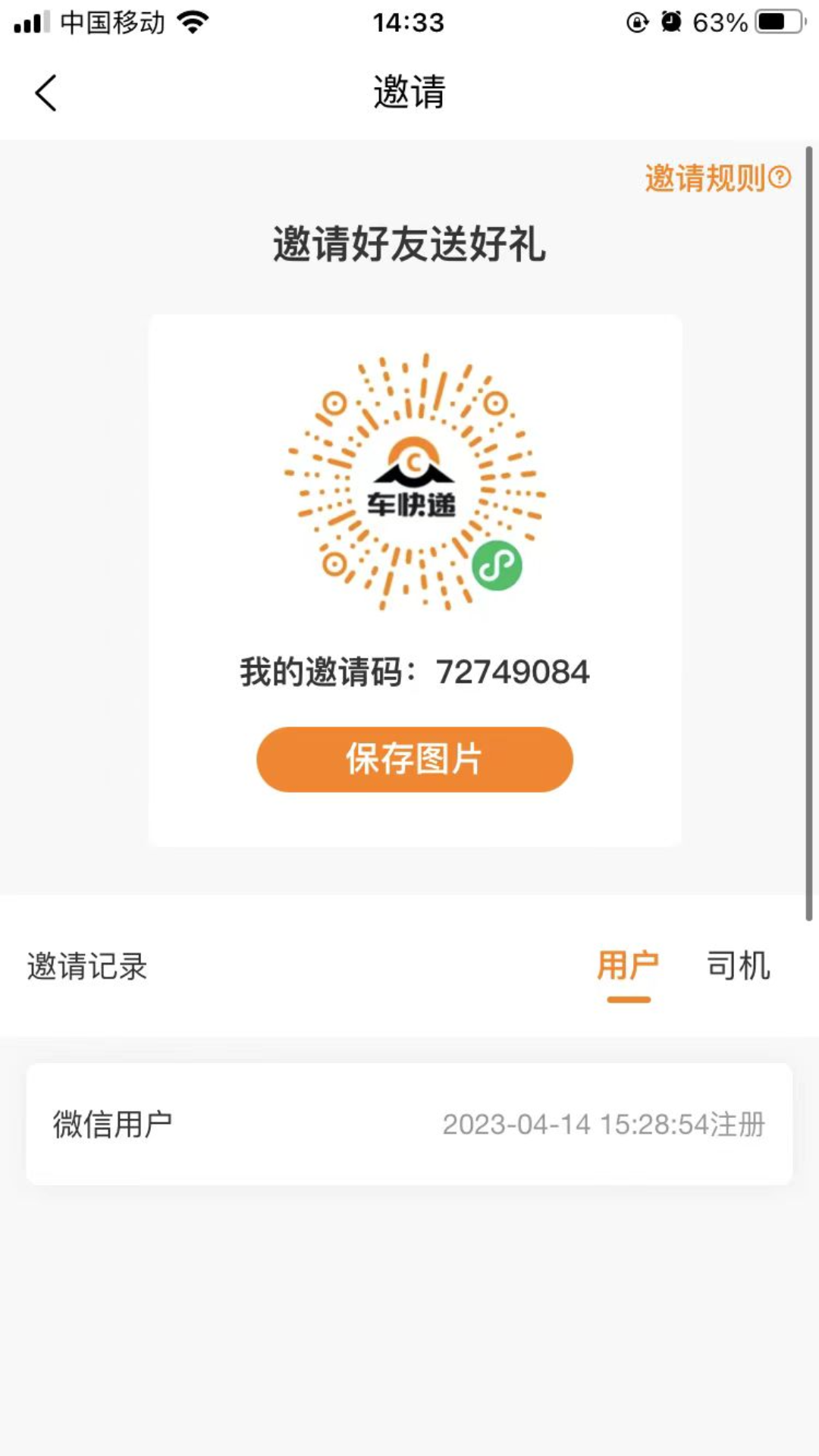The width and height of the screenshot is (819, 1456).
Task: Open the 邀请规则 link
Action: pos(705,176)
